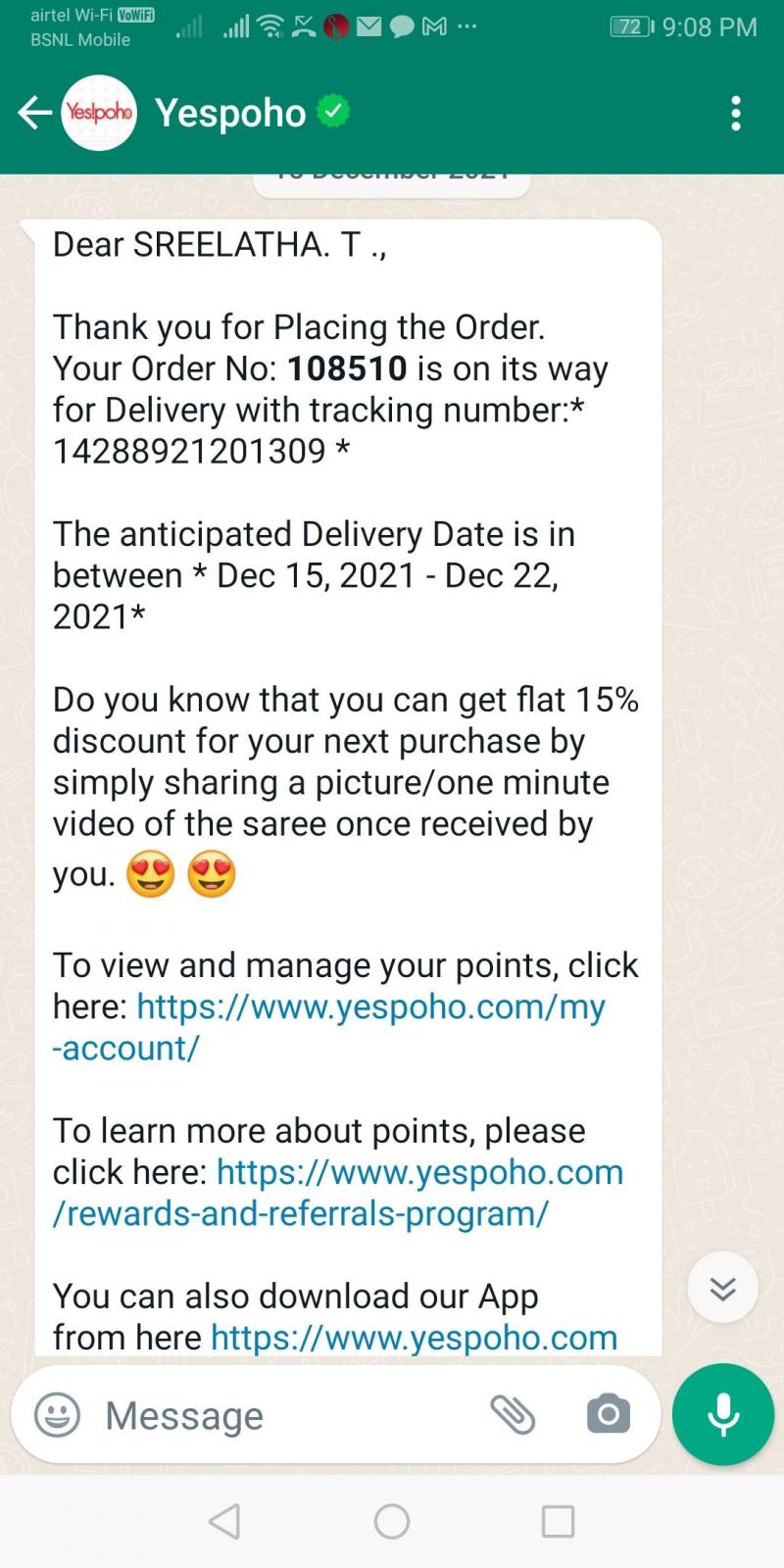The width and height of the screenshot is (784, 1568).
Task: Open the app download link in the message
Action: pyautogui.click(x=414, y=1338)
